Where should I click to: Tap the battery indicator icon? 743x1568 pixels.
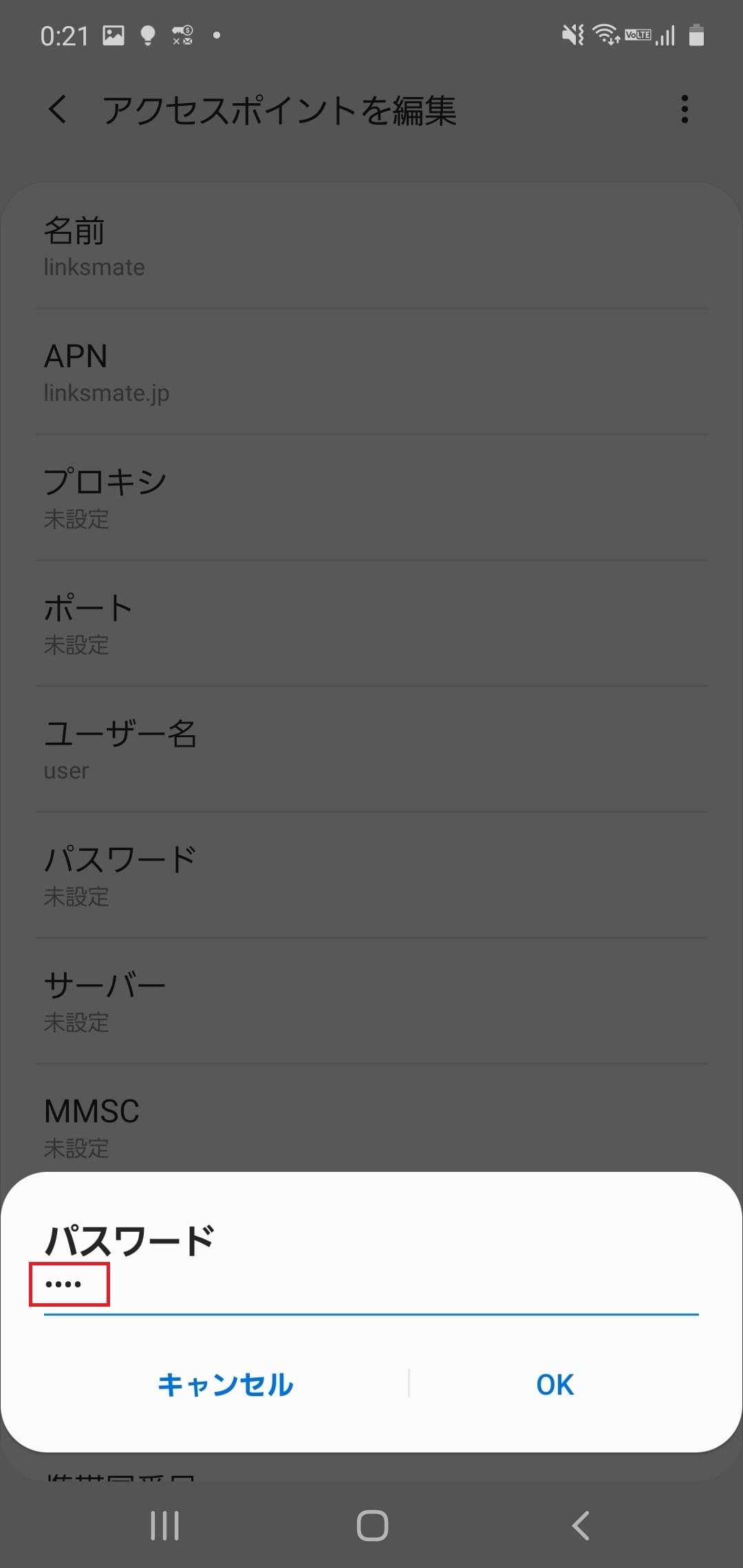[x=698, y=35]
